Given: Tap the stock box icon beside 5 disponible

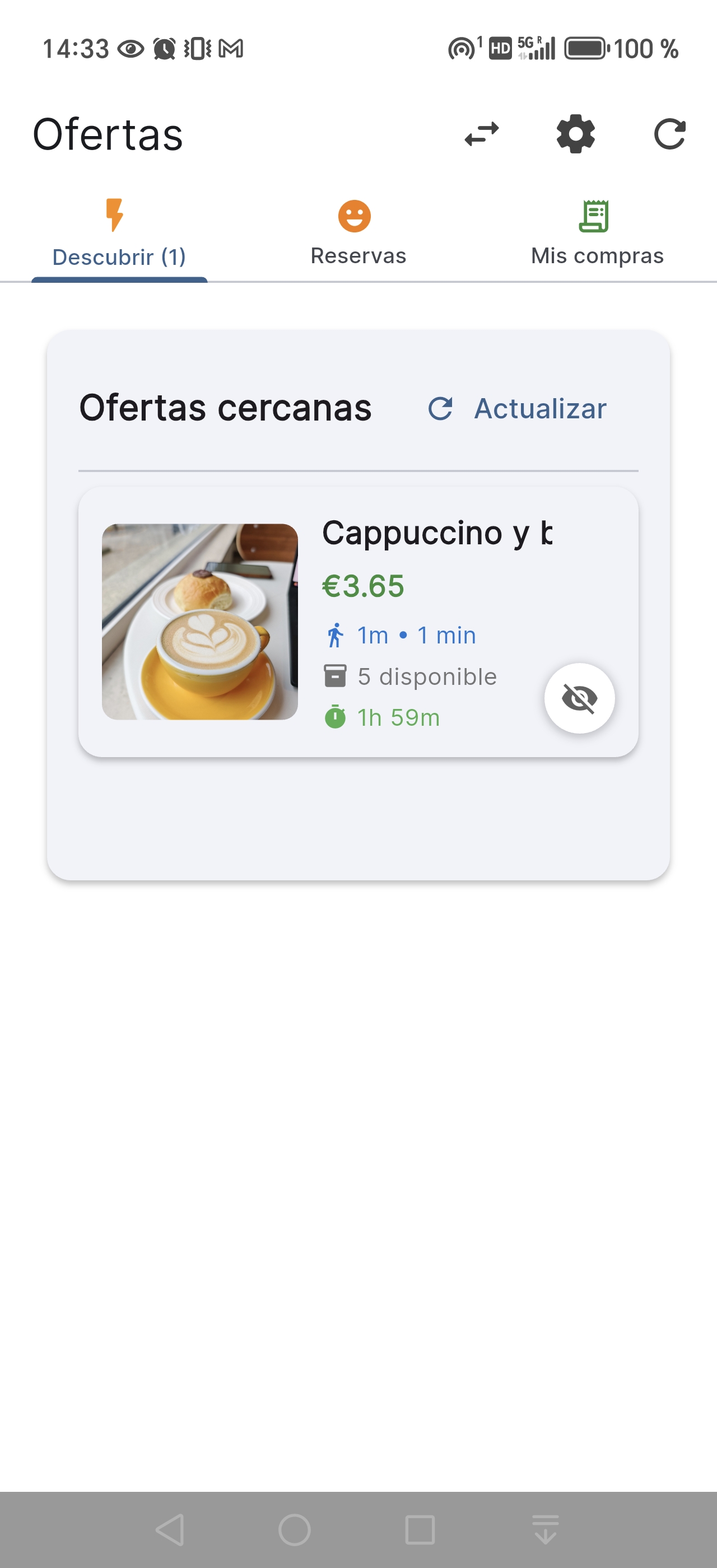Looking at the screenshot, I should (x=336, y=676).
